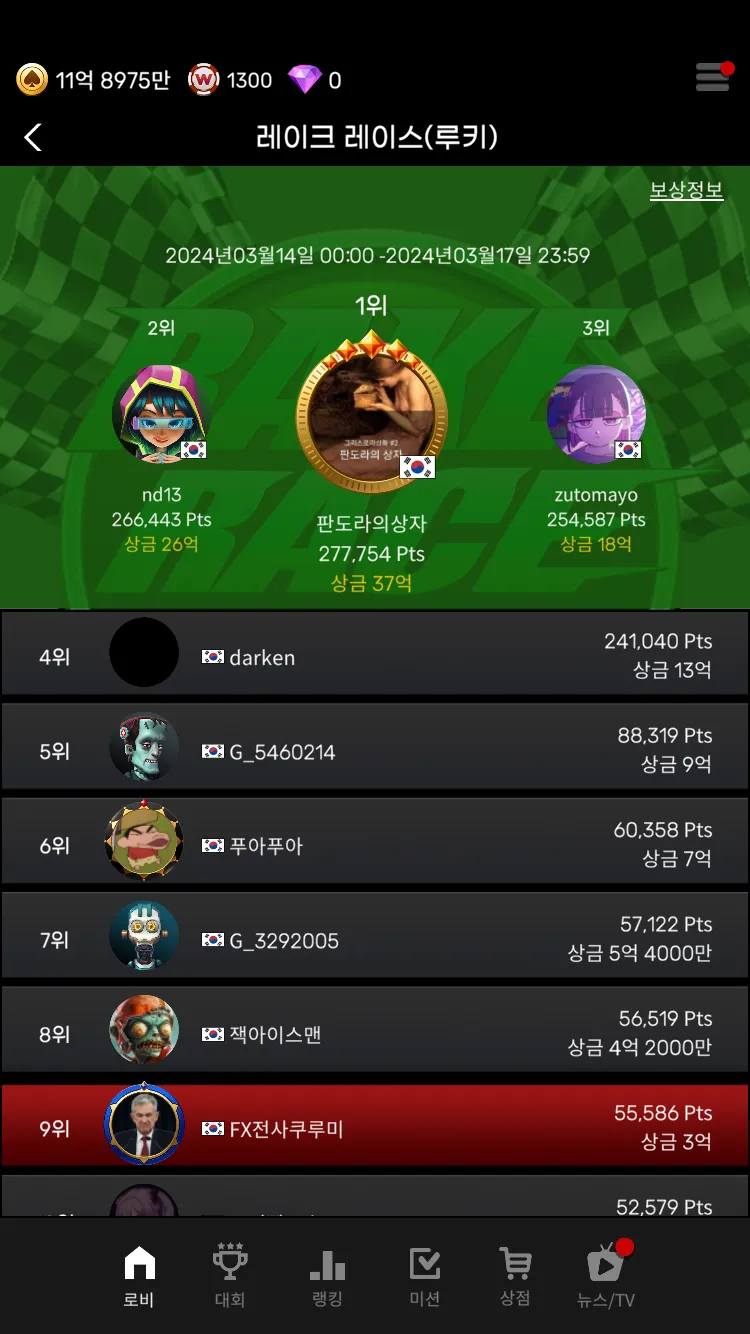
Task: Switch to the 랭킹 tab
Action: tap(327, 1277)
